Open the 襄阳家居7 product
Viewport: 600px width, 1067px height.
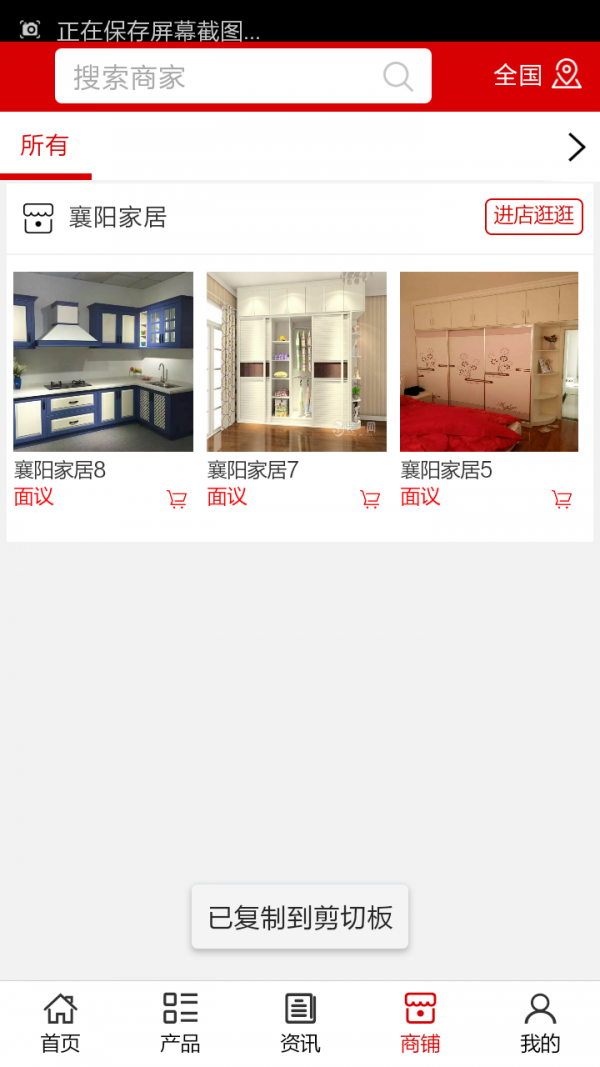[x=296, y=362]
